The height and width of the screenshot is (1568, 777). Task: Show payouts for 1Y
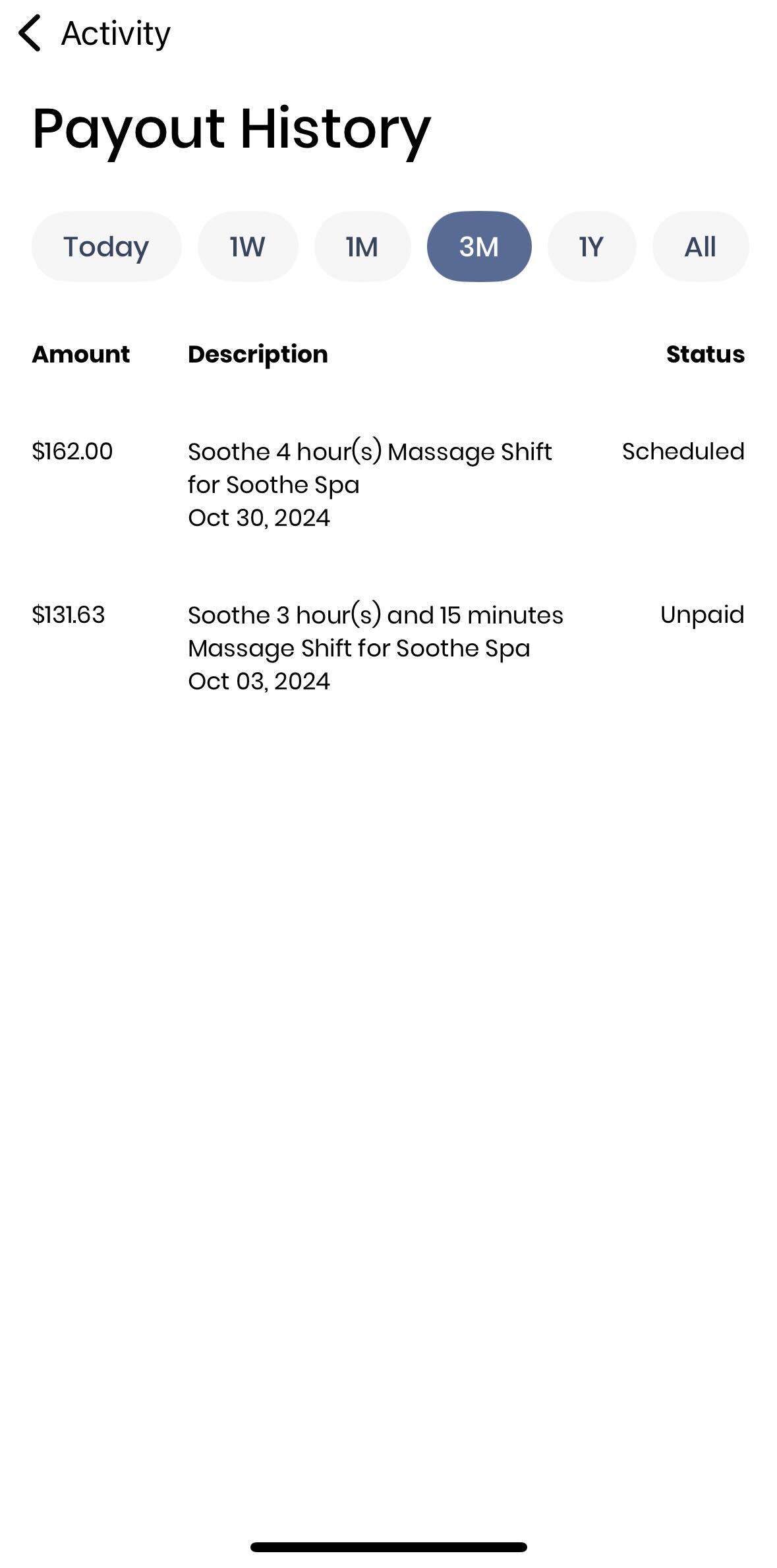592,247
